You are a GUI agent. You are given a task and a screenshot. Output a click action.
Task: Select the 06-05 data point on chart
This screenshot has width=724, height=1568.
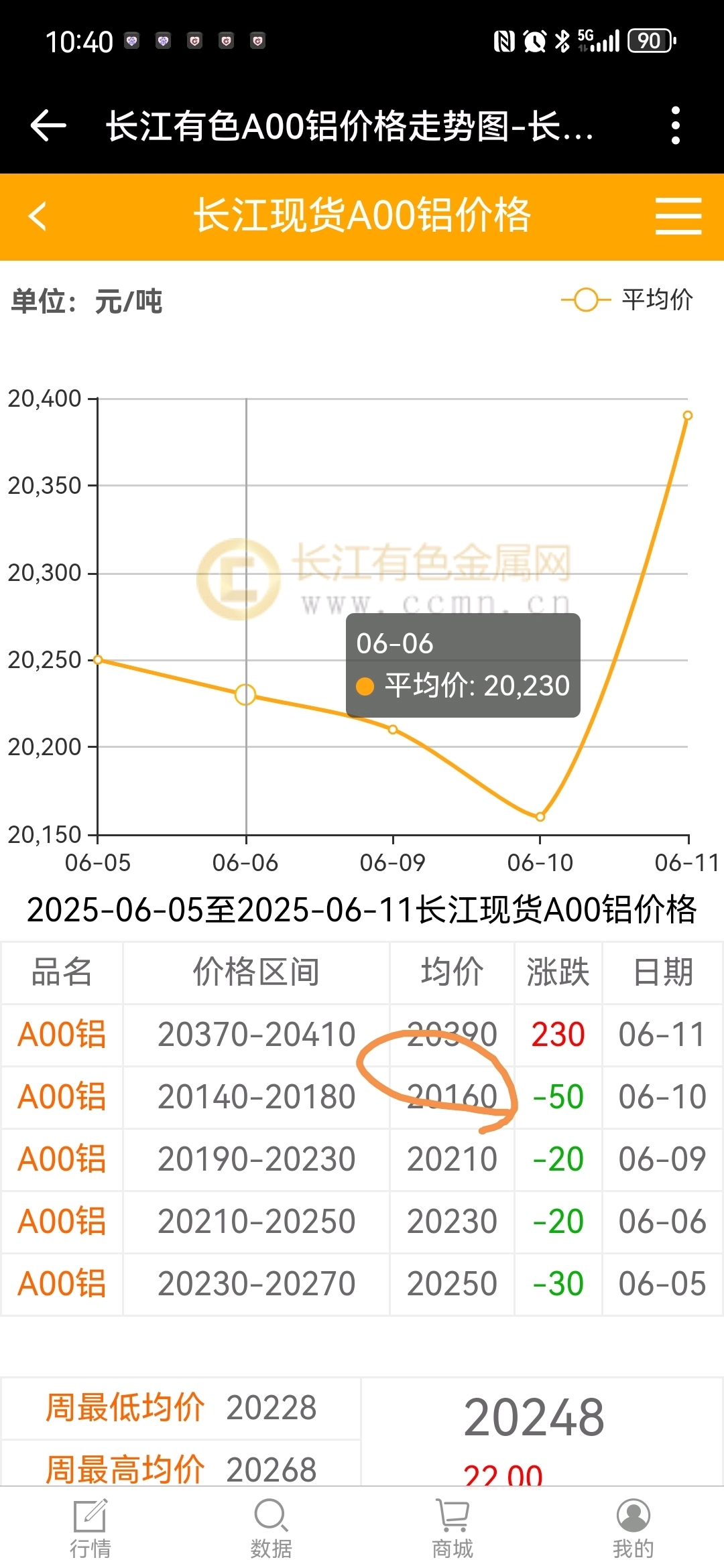98,660
